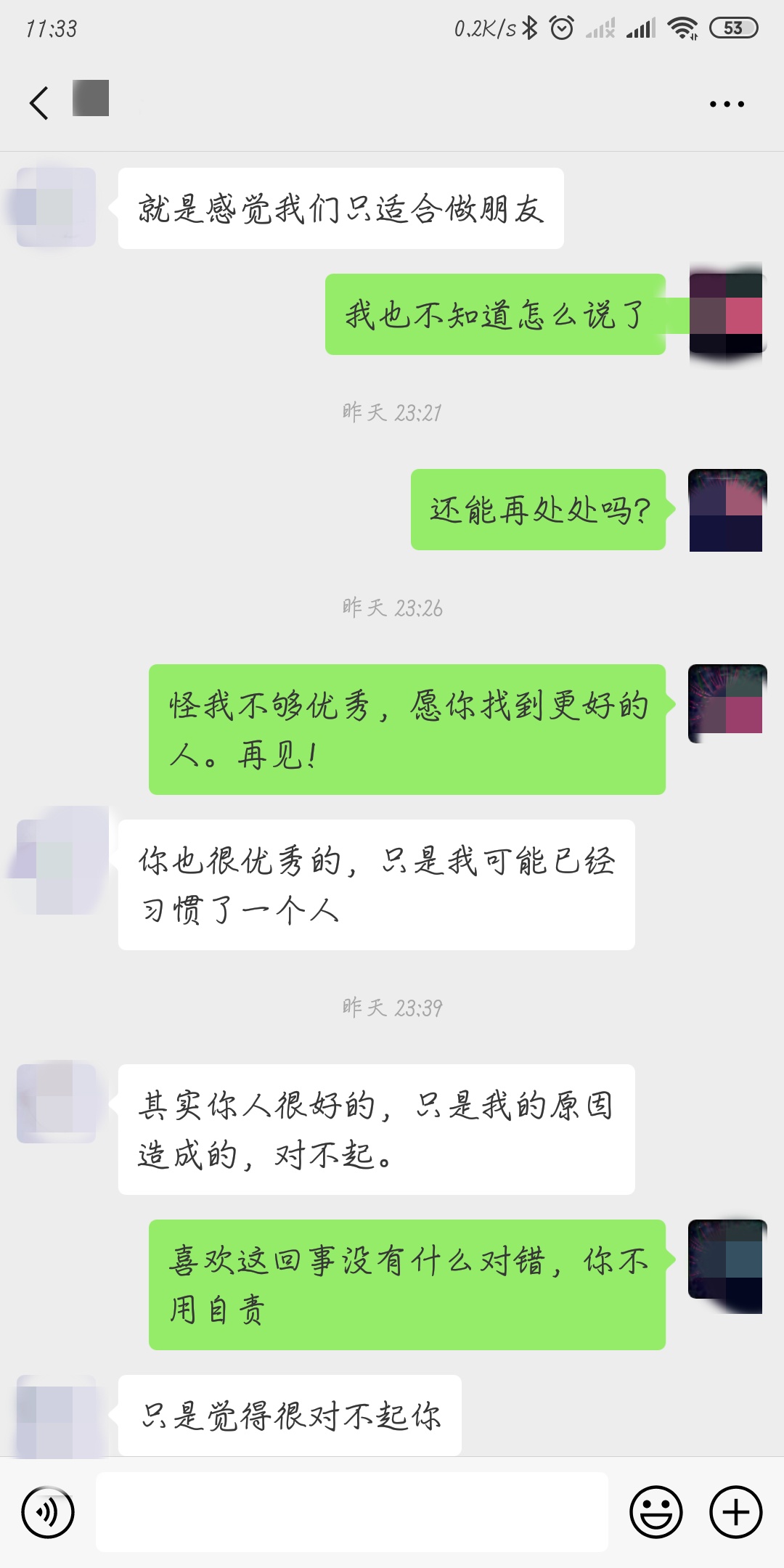Screen dimensions: 784x1568
Task: Open the plus attachment menu
Action: (x=735, y=1512)
